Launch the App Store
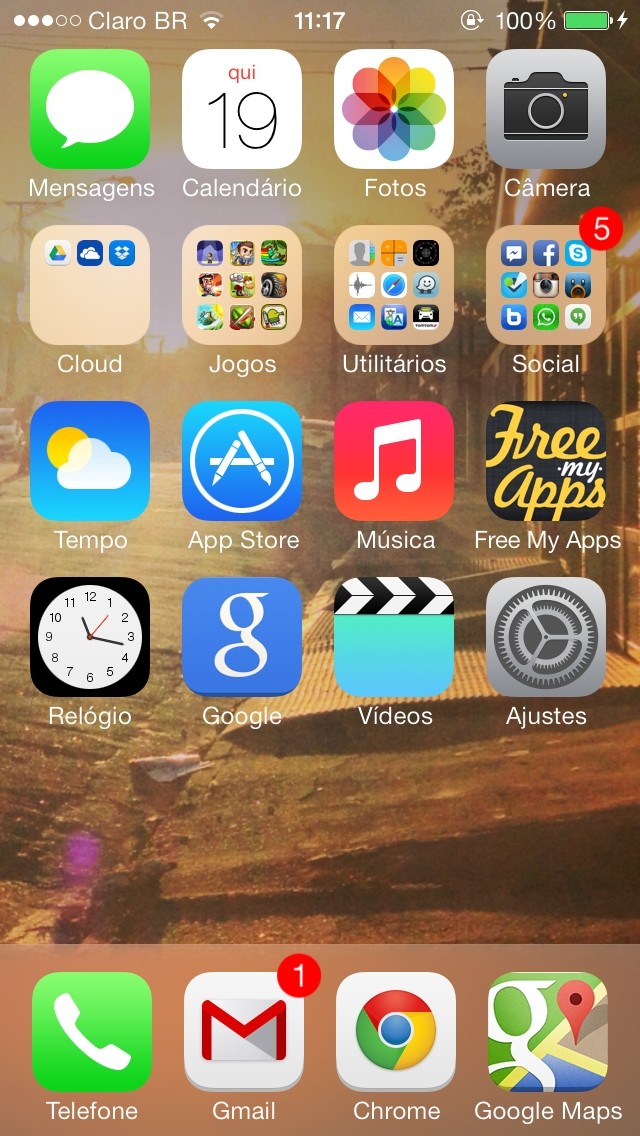The height and width of the screenshot is (1136, 640). (242, 461)
